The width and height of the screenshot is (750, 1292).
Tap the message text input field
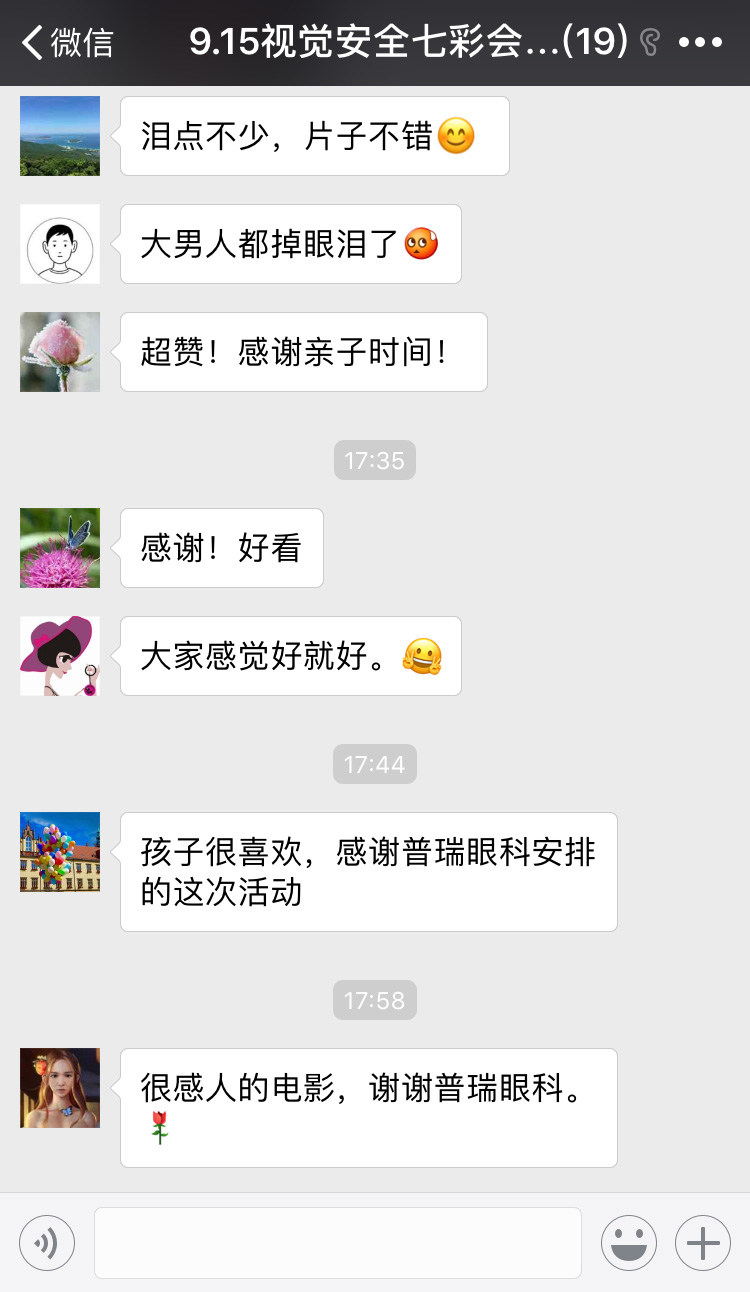[x=337, y=1242]
